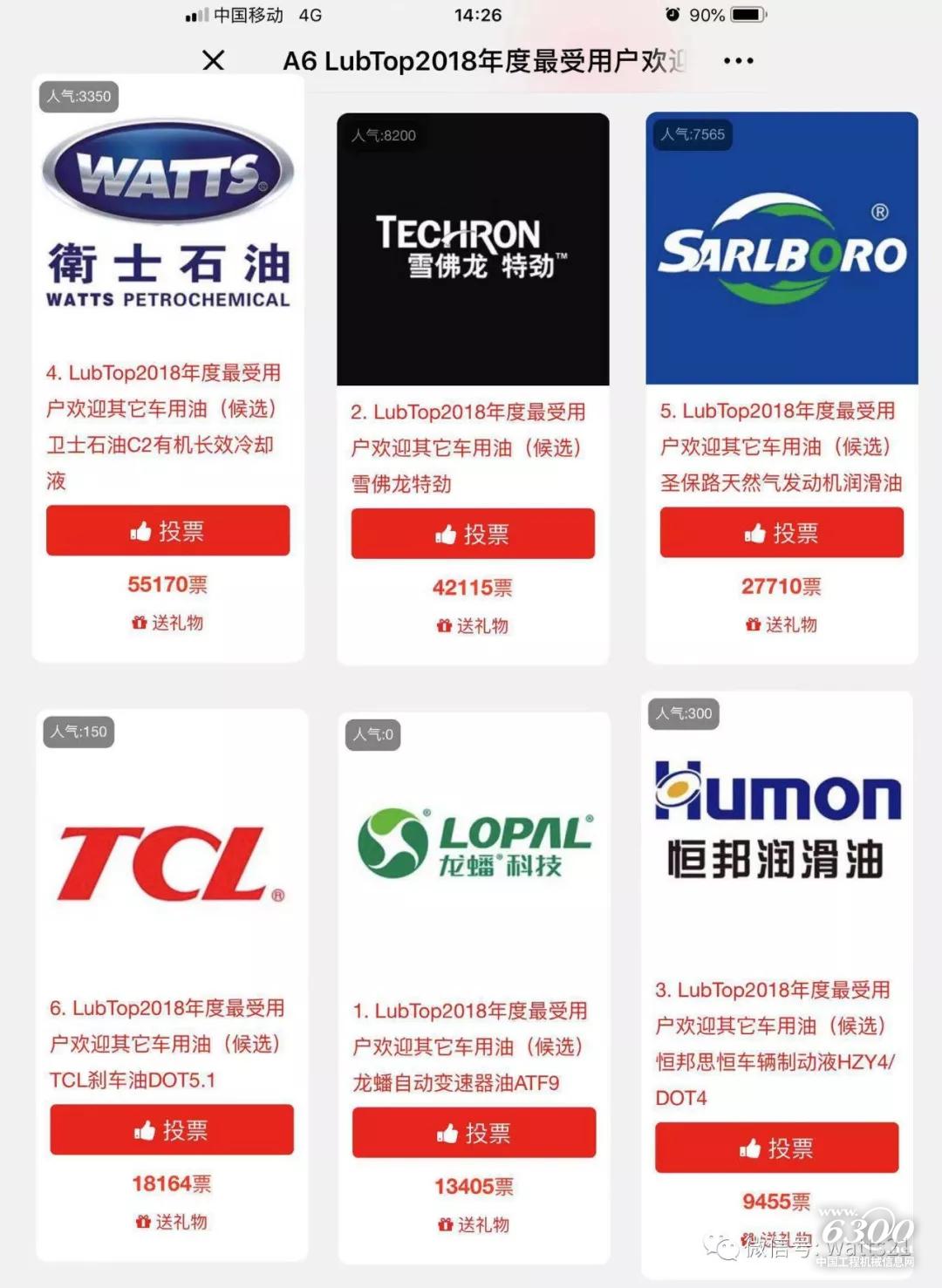Open the TCL candidate picture

click(x=172, y=862)
